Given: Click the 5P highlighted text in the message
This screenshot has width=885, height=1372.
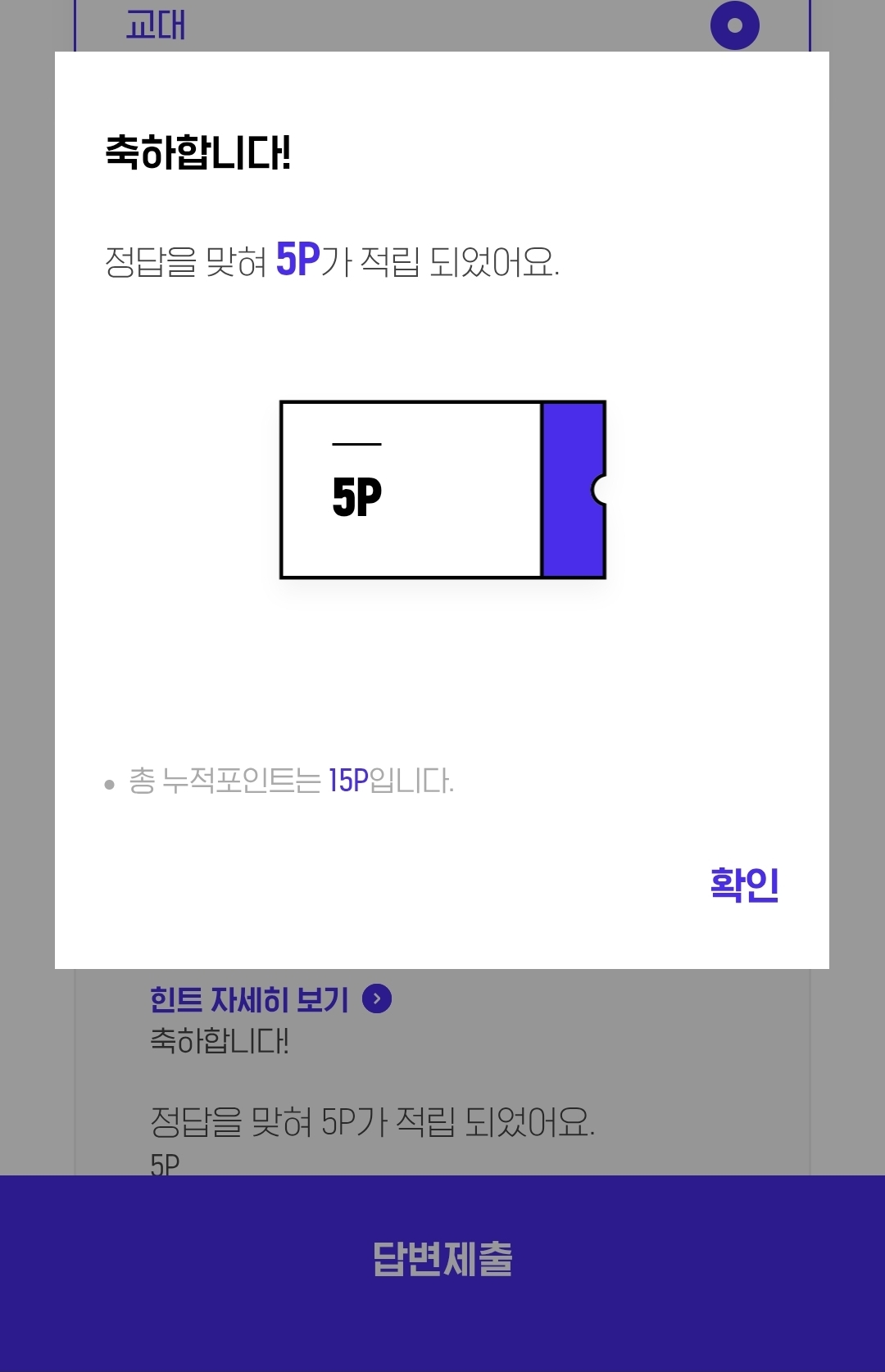Looking at the screenshot, I should pos(300,259).
